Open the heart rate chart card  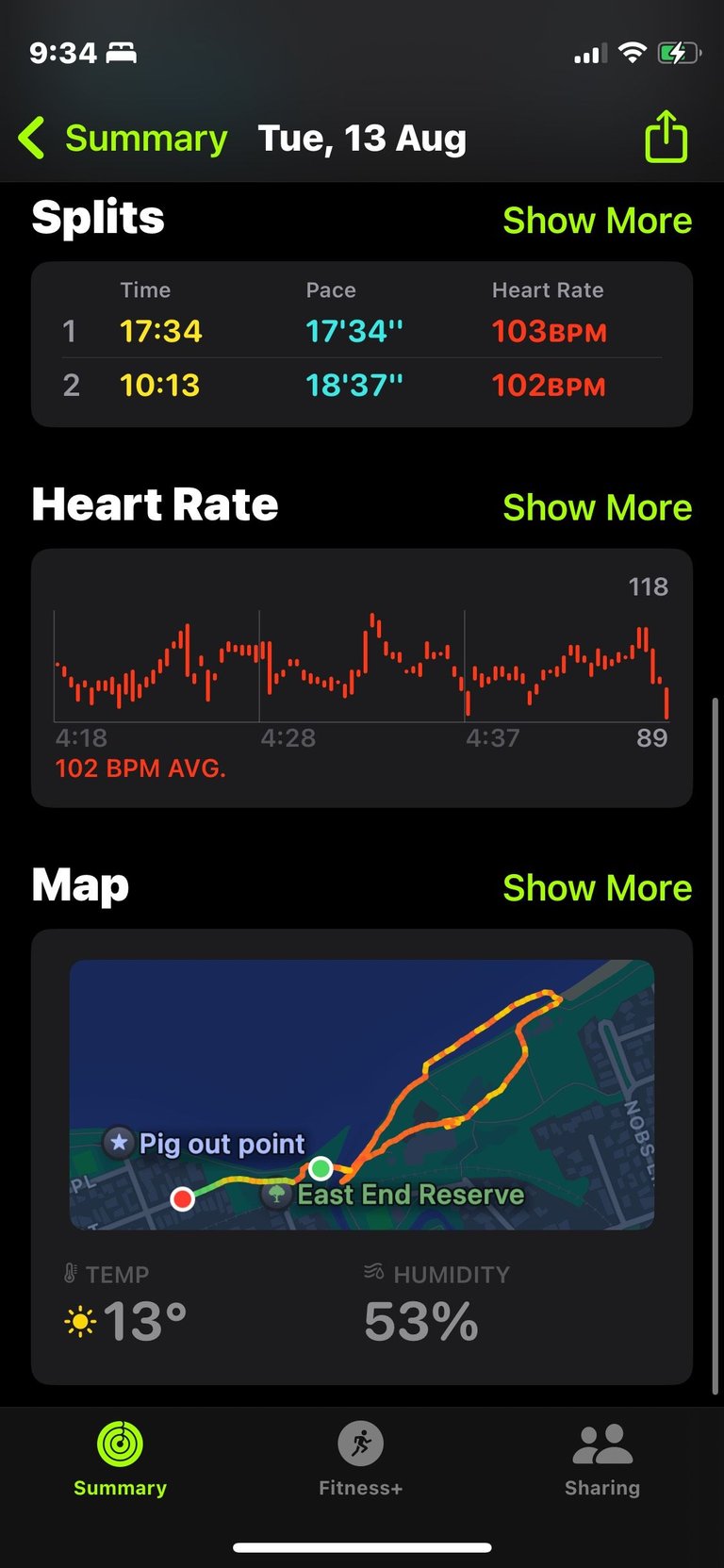tap(362, 678)
